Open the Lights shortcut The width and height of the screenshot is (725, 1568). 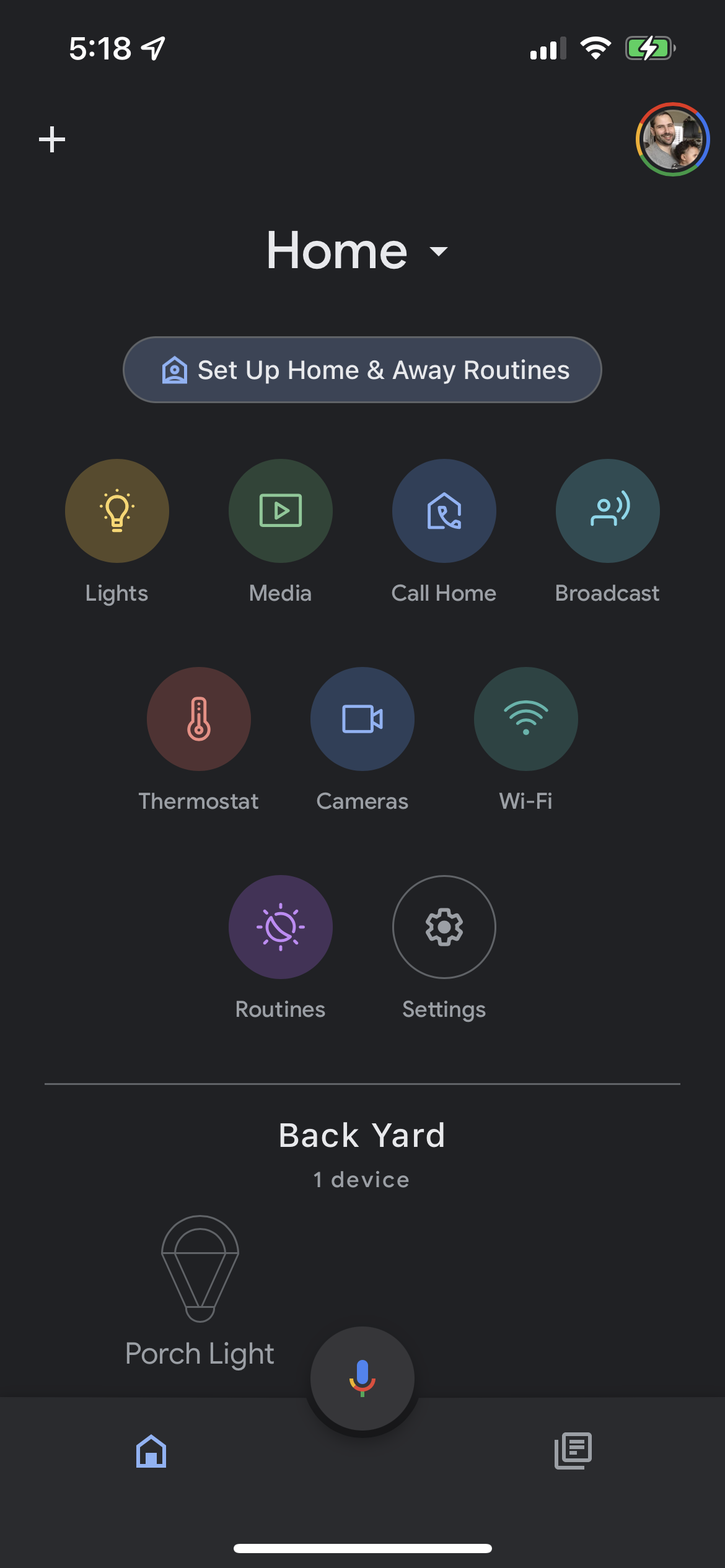click(x=117, y=511)
